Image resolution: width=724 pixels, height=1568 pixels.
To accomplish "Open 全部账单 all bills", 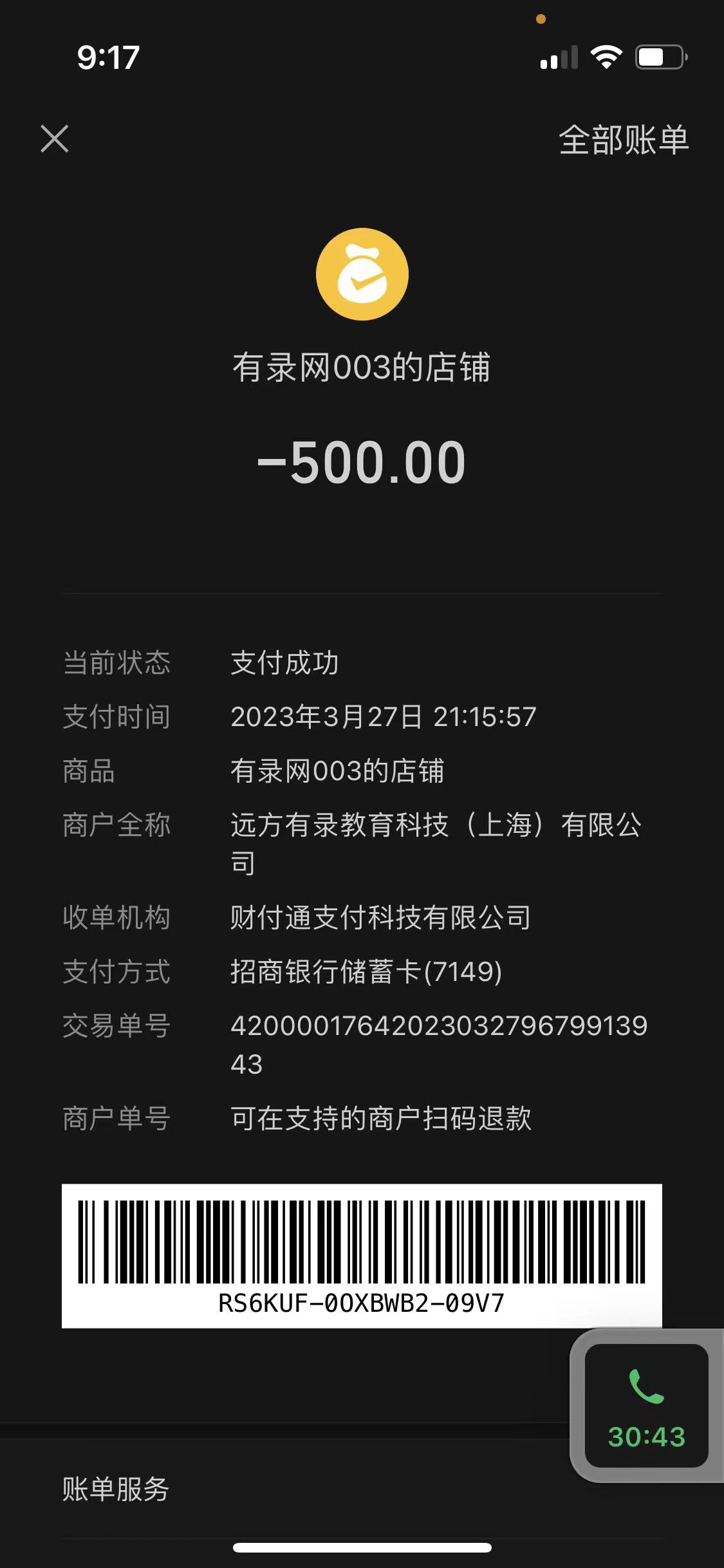I will coord(623,140).
